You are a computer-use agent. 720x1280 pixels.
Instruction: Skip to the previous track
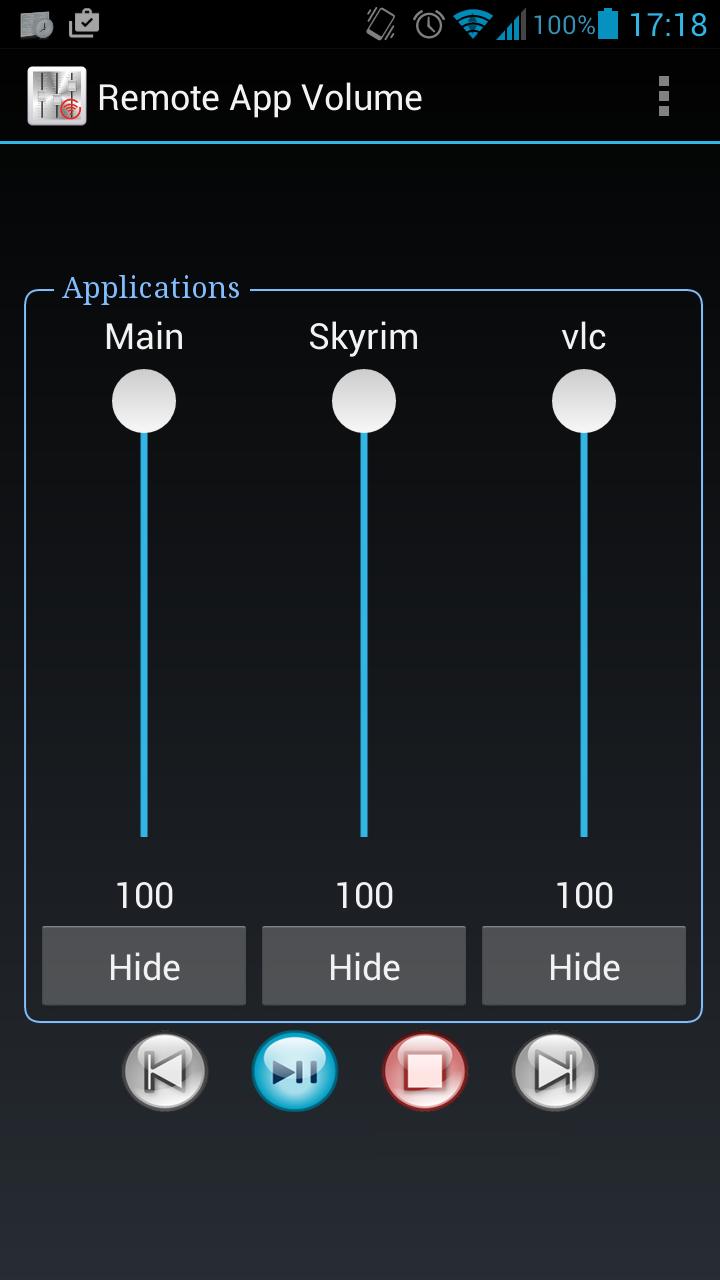click(x=165, y=1072)
